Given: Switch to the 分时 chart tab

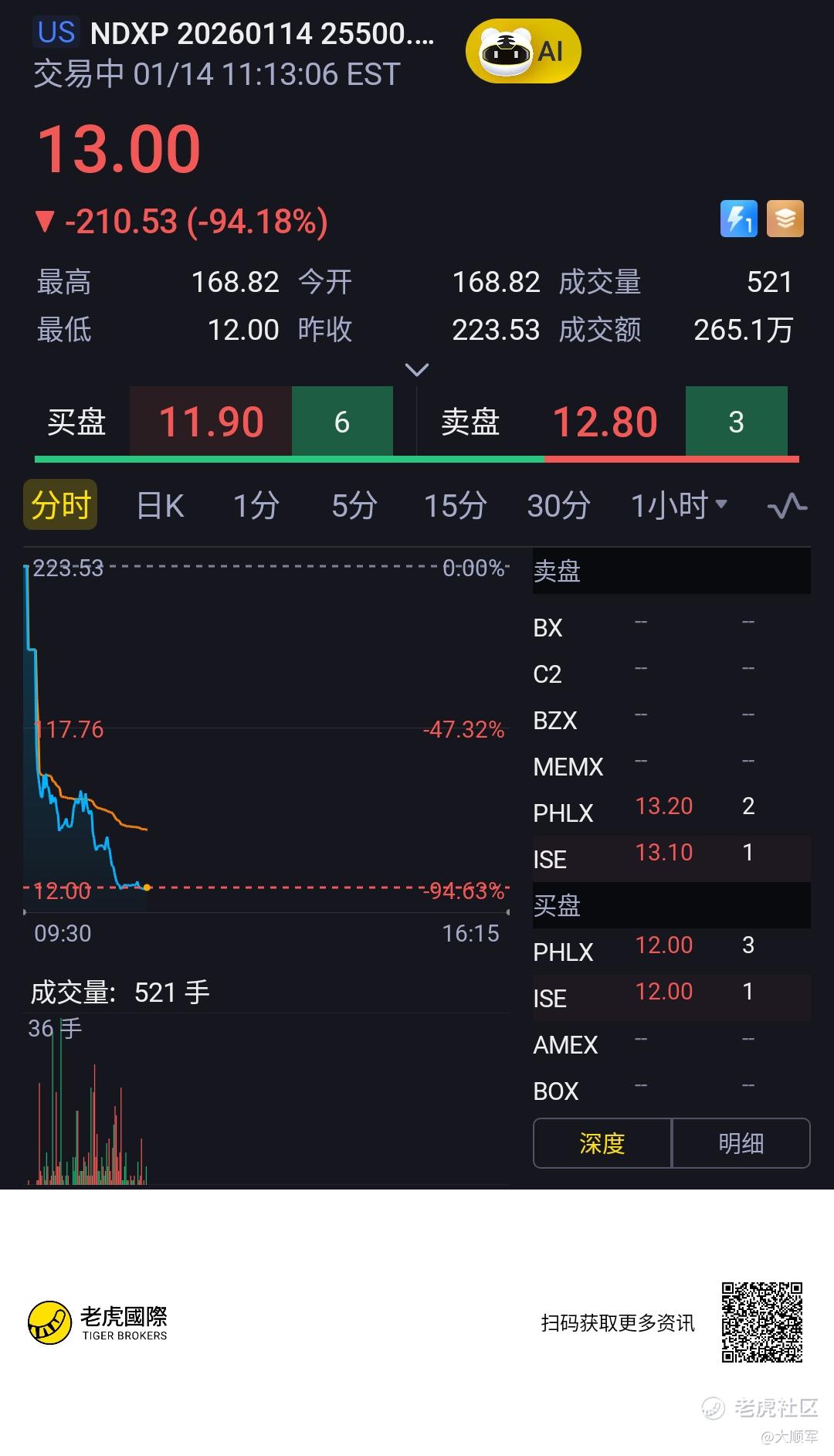Looking at the screenshot, I should [x=60, y=505].
